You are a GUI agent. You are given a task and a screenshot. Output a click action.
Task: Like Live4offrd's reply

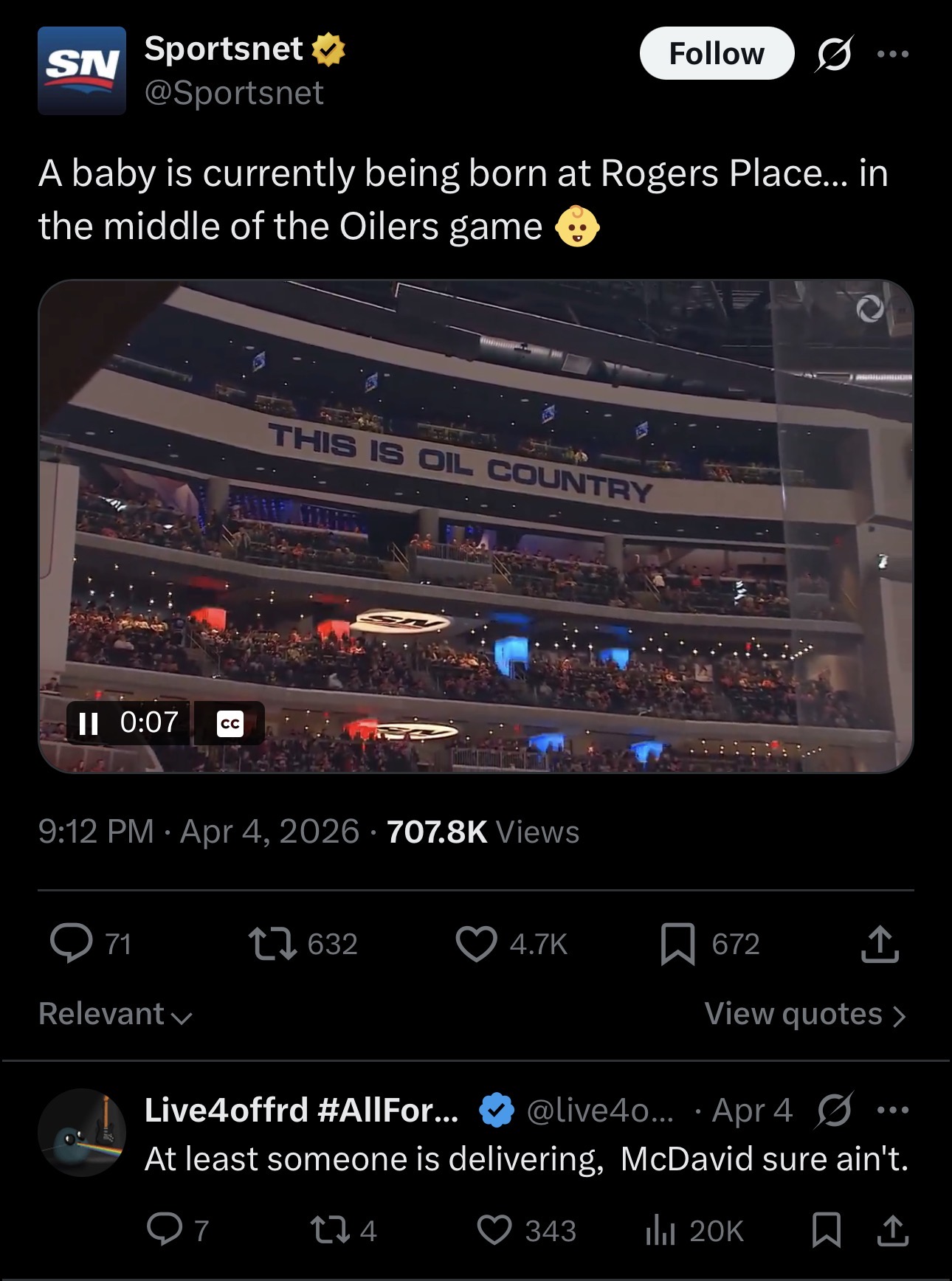coord(494,1231)
